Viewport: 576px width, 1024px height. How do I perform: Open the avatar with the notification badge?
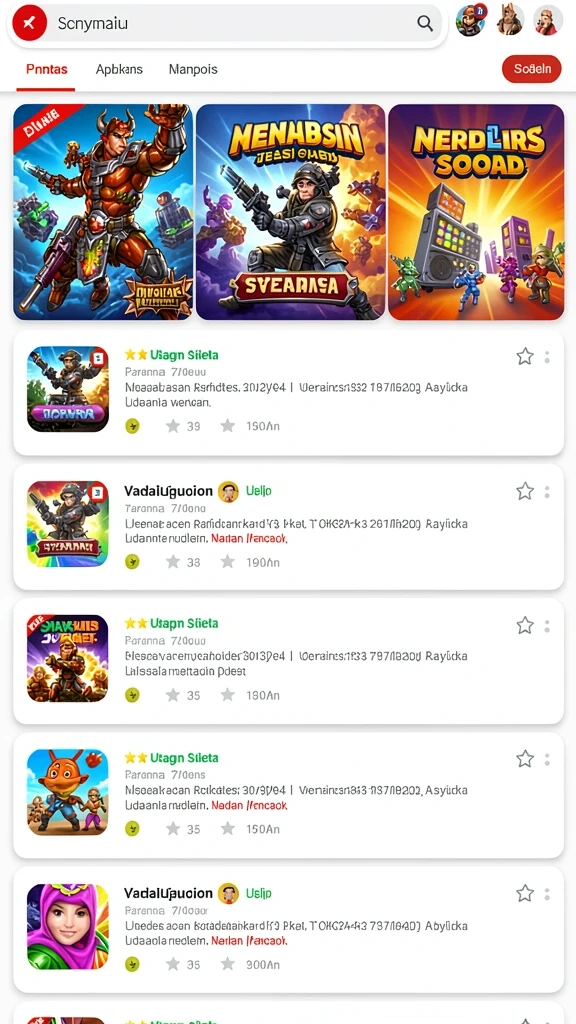point(470,20)
